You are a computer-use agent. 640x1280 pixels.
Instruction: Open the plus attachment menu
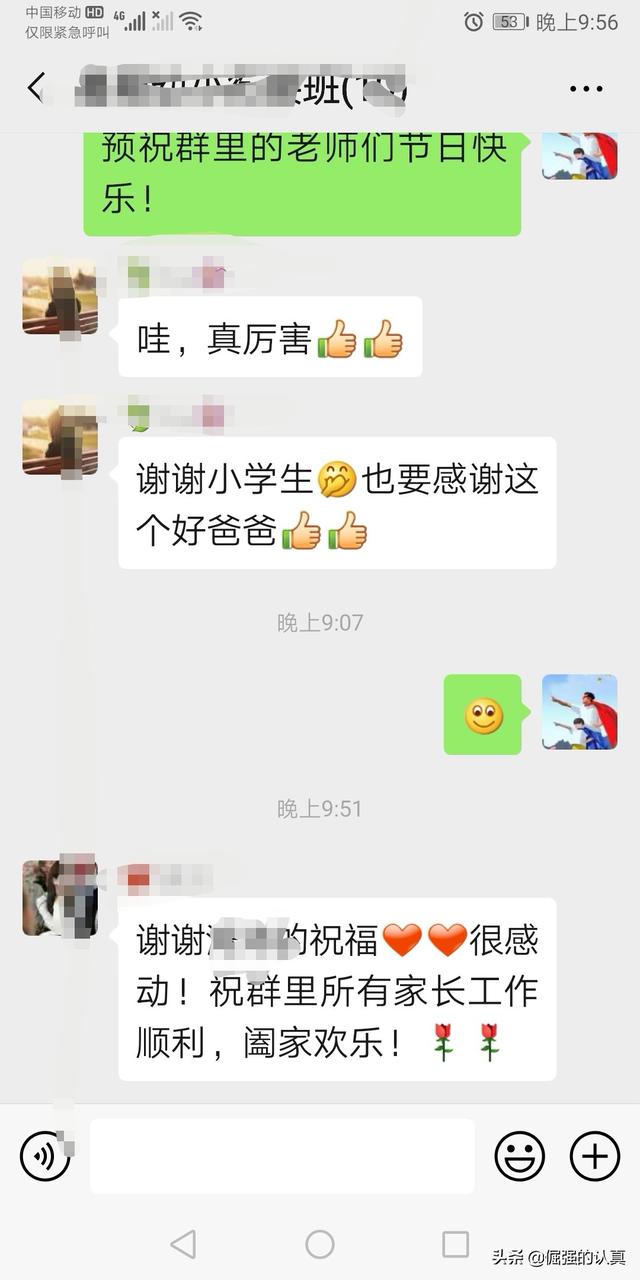595,1157
